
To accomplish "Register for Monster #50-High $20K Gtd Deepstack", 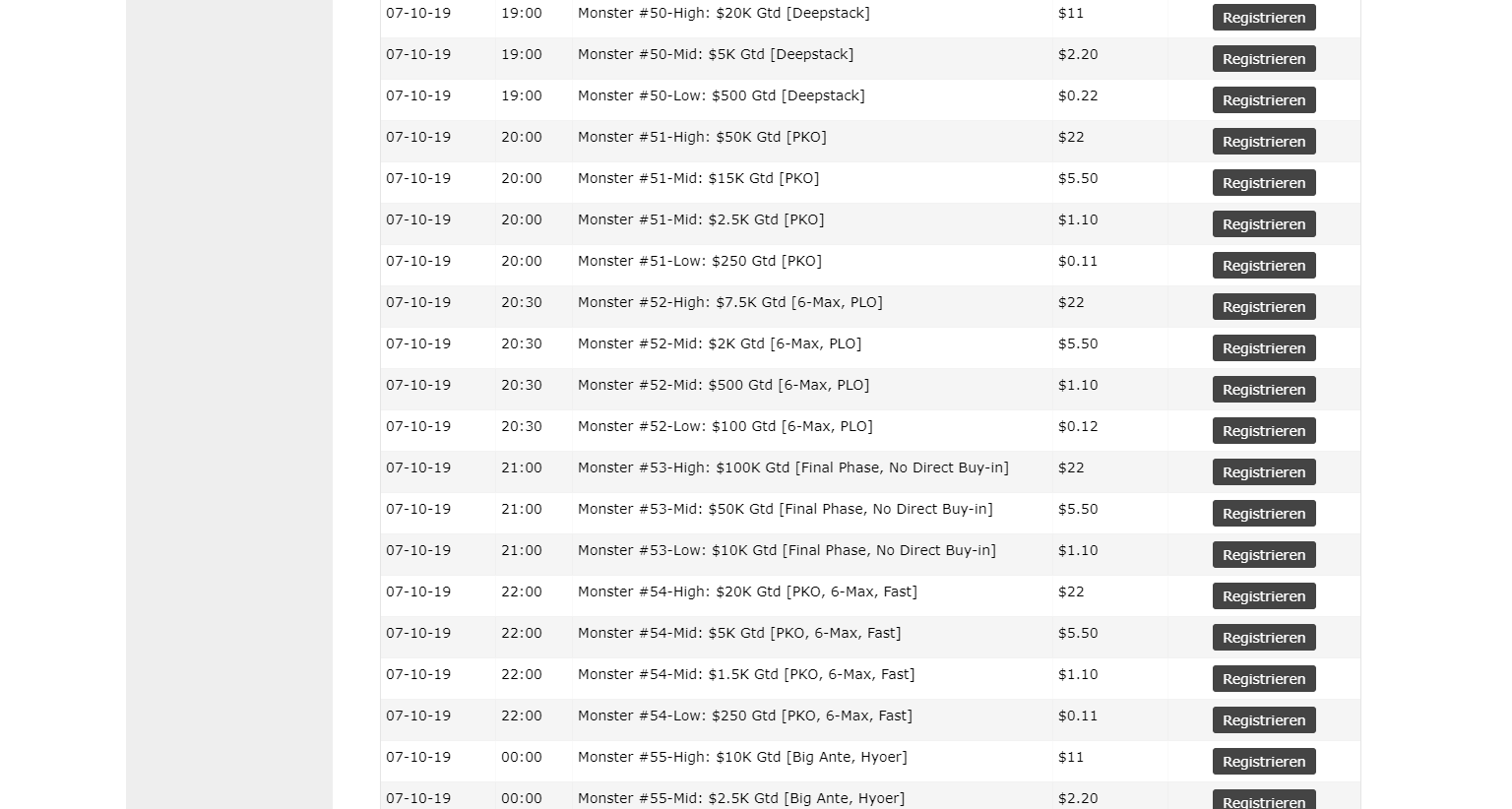I will pos(1264,18).
